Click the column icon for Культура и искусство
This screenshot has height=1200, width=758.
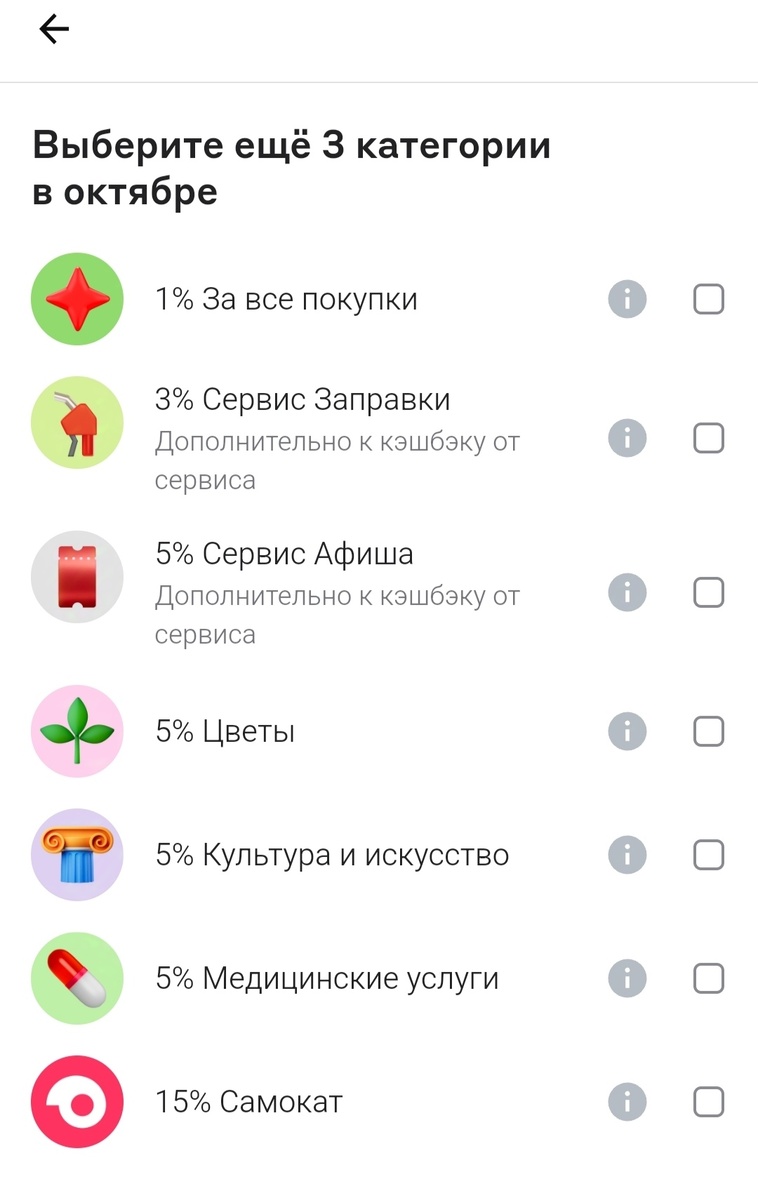coord(77,855)
